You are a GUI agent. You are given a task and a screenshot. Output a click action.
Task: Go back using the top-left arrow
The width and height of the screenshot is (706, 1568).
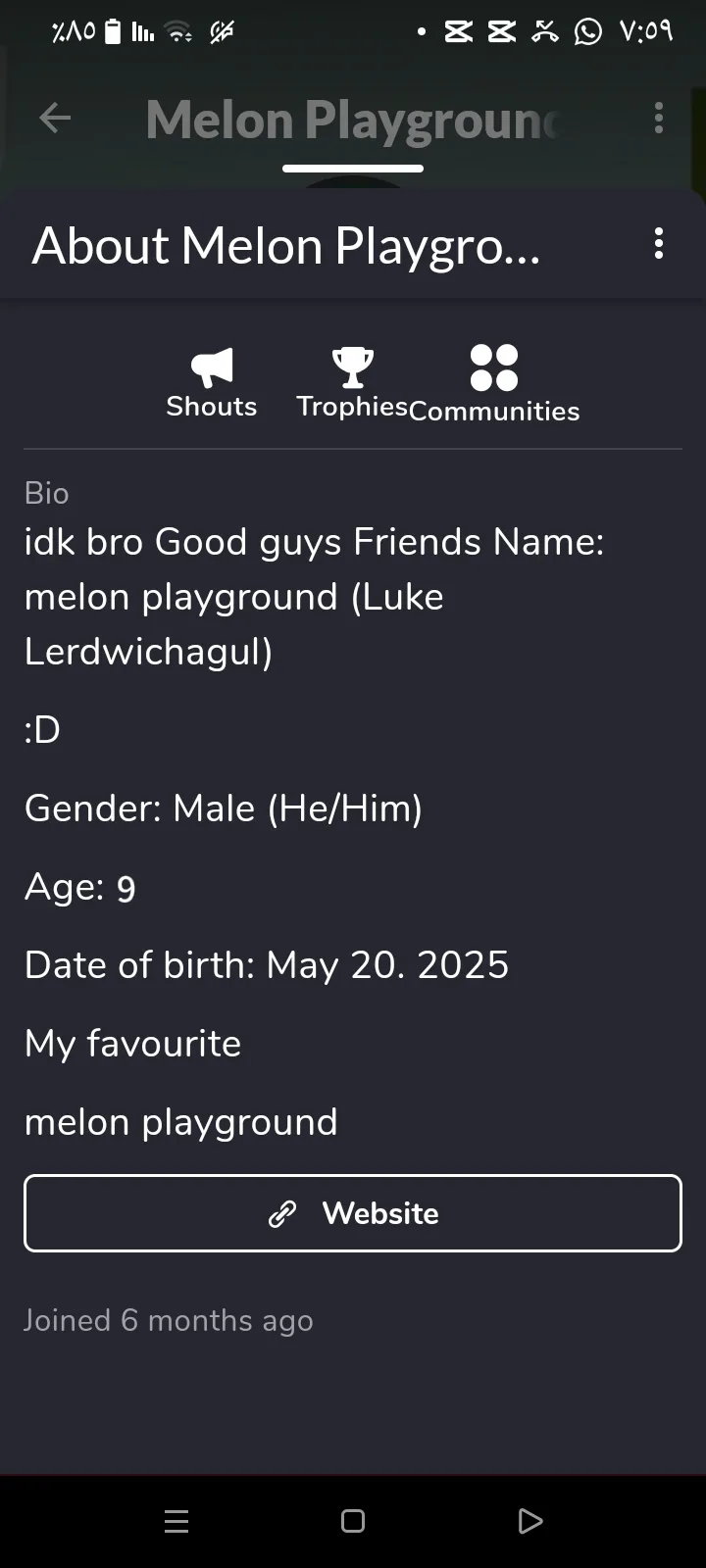55,119
